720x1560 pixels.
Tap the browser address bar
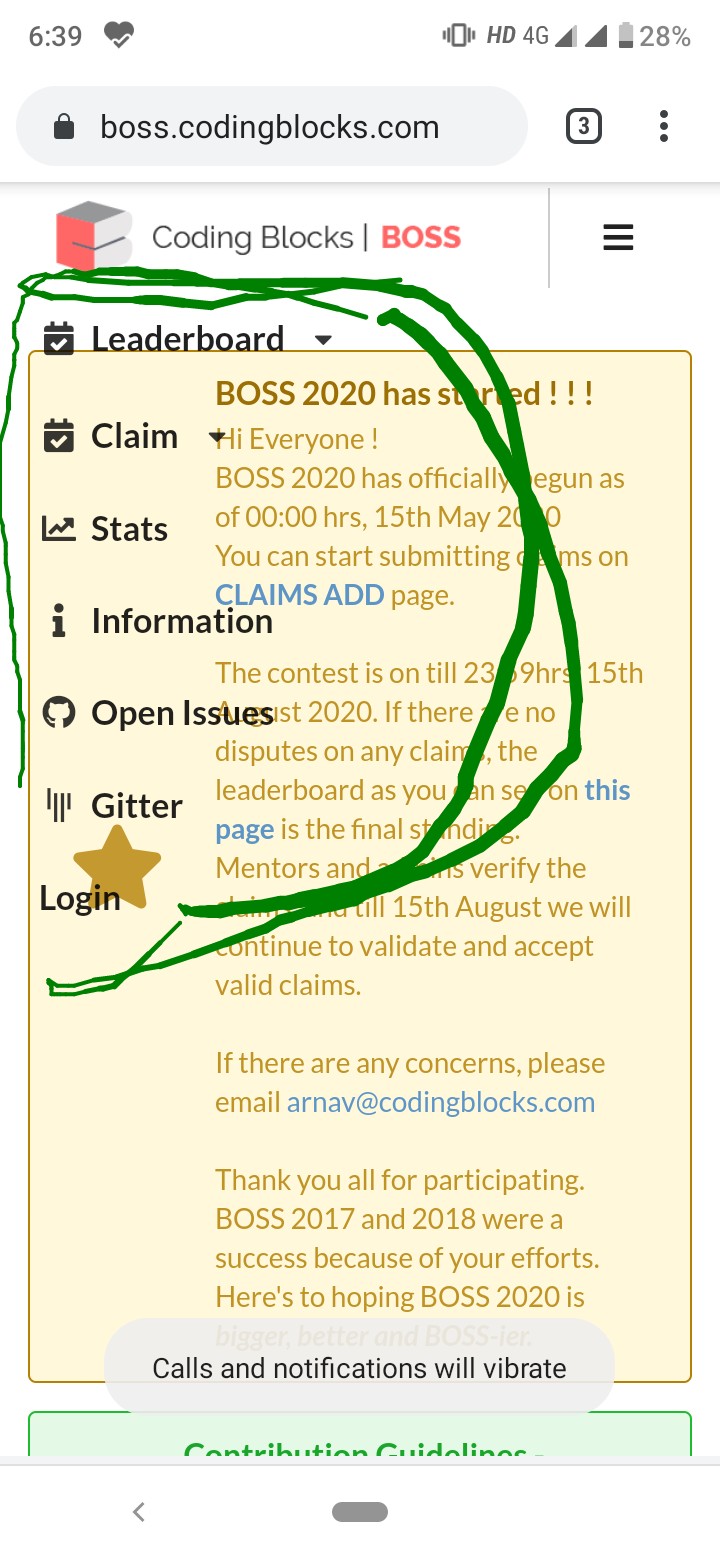click(270, 127)
